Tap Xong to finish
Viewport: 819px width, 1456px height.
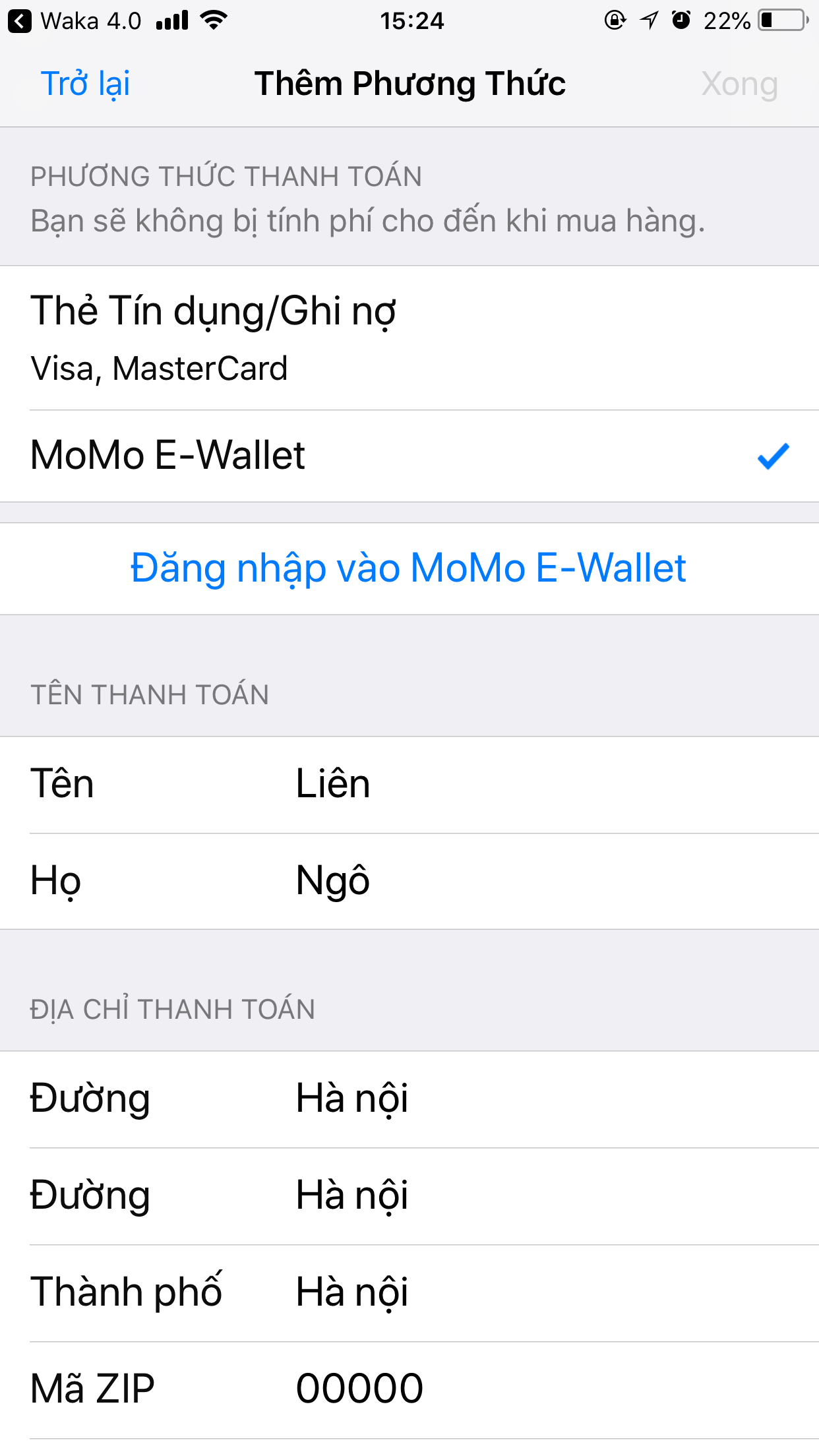[x=739, y=84]
